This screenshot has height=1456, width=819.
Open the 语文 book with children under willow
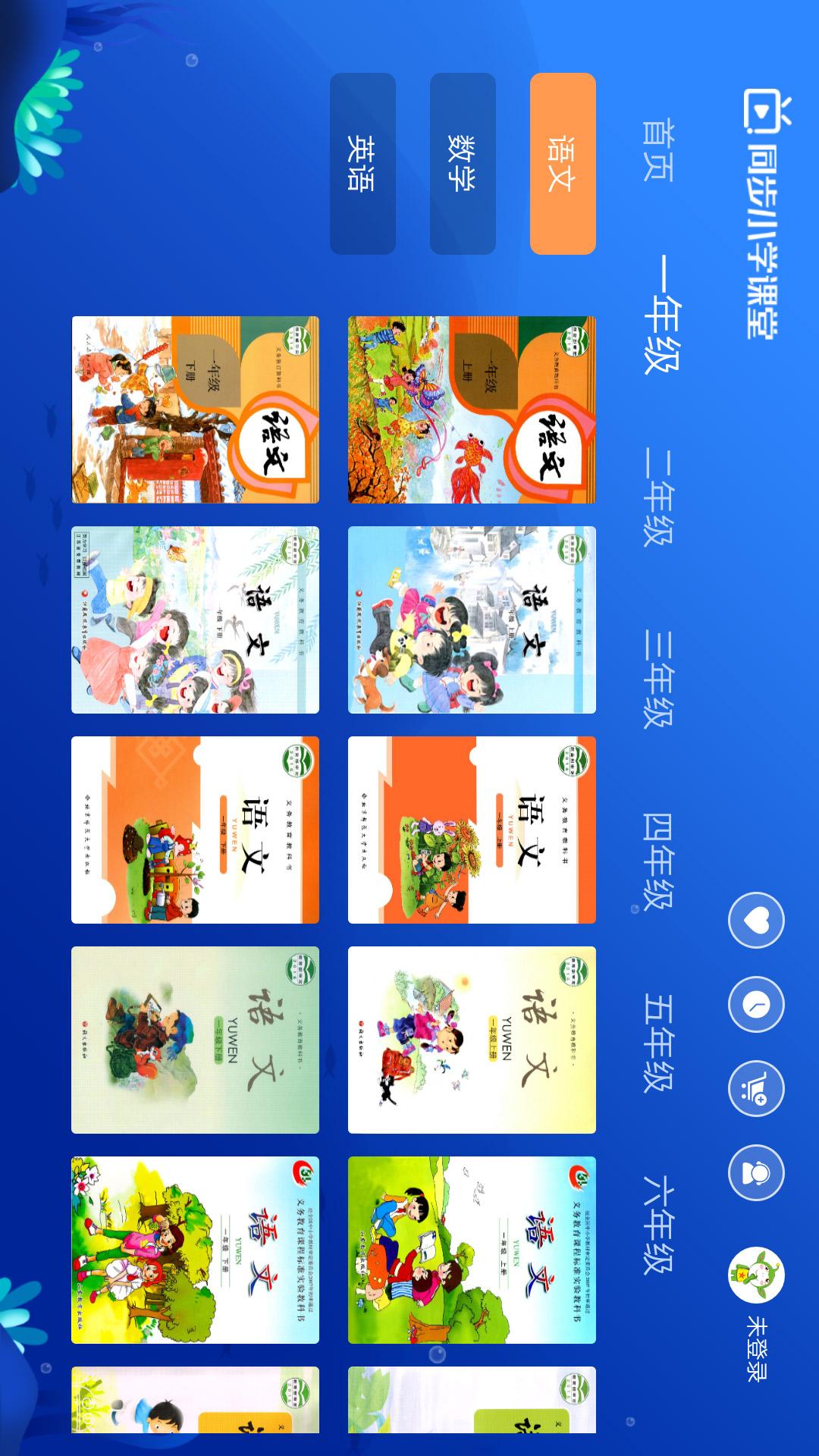point(195,620)
